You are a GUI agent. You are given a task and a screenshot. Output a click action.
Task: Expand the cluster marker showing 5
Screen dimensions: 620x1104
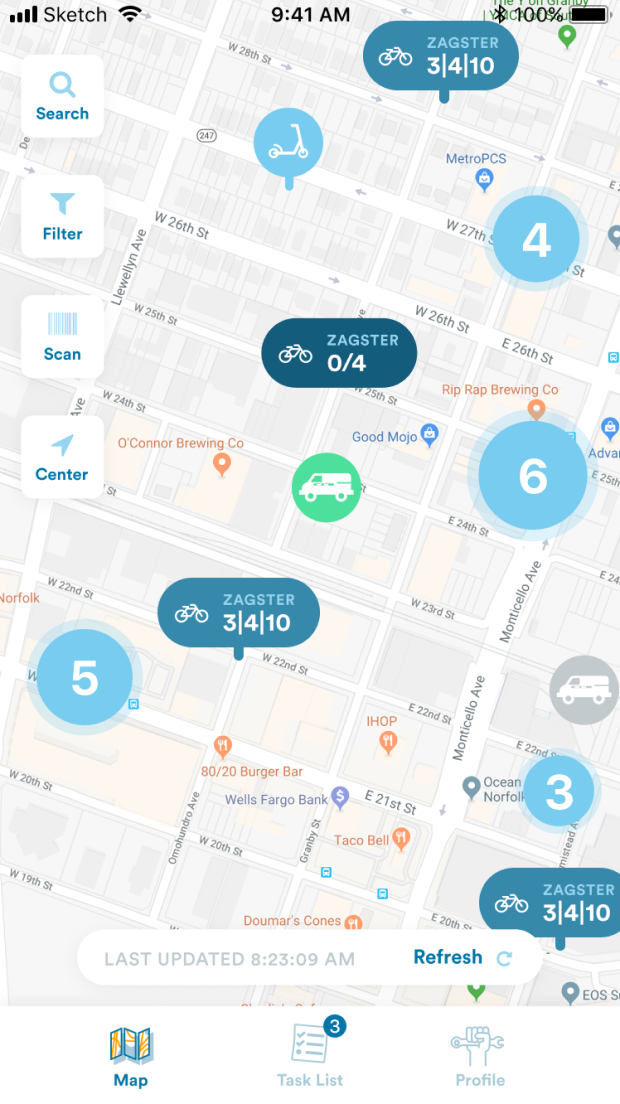(x=84, y=678)
